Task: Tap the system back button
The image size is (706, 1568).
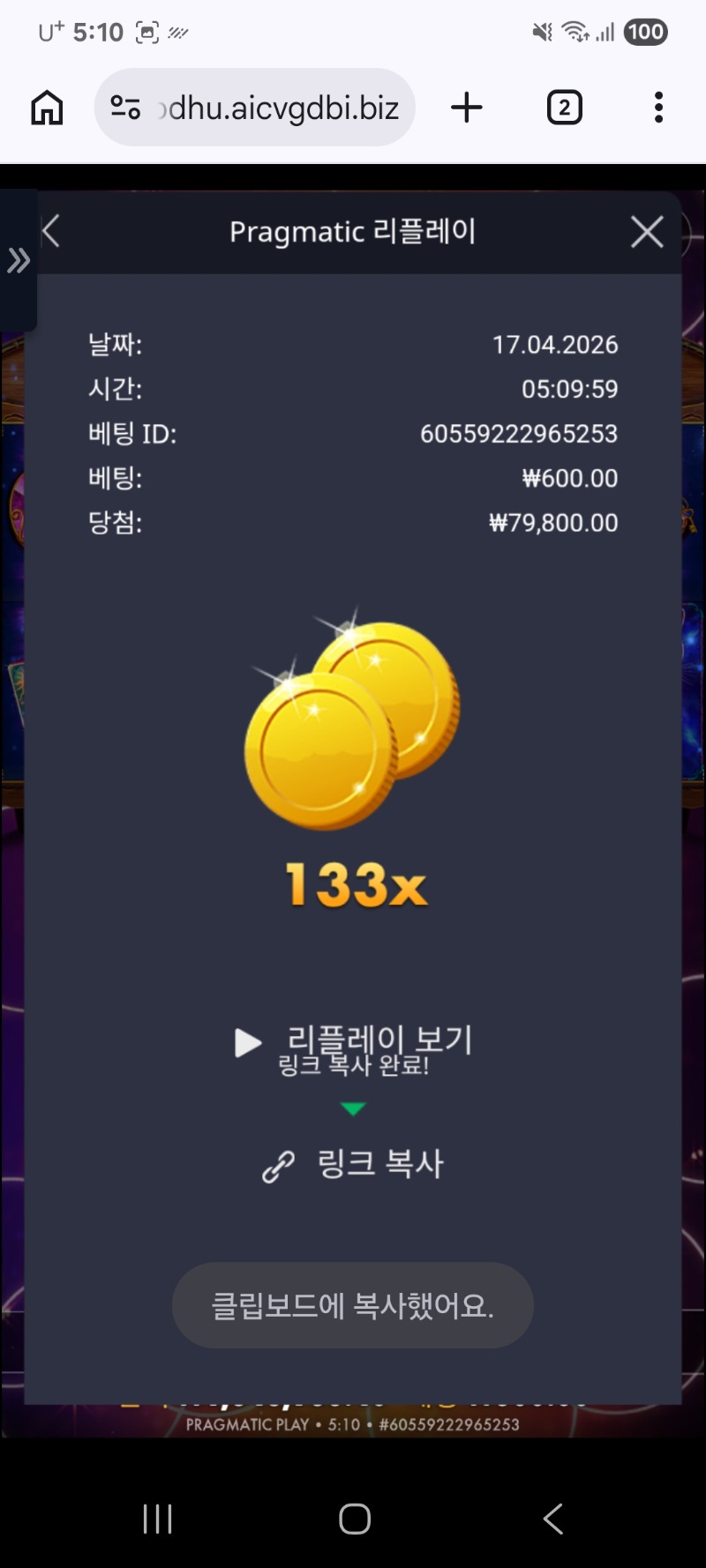Action: [x=553, y=1518]
